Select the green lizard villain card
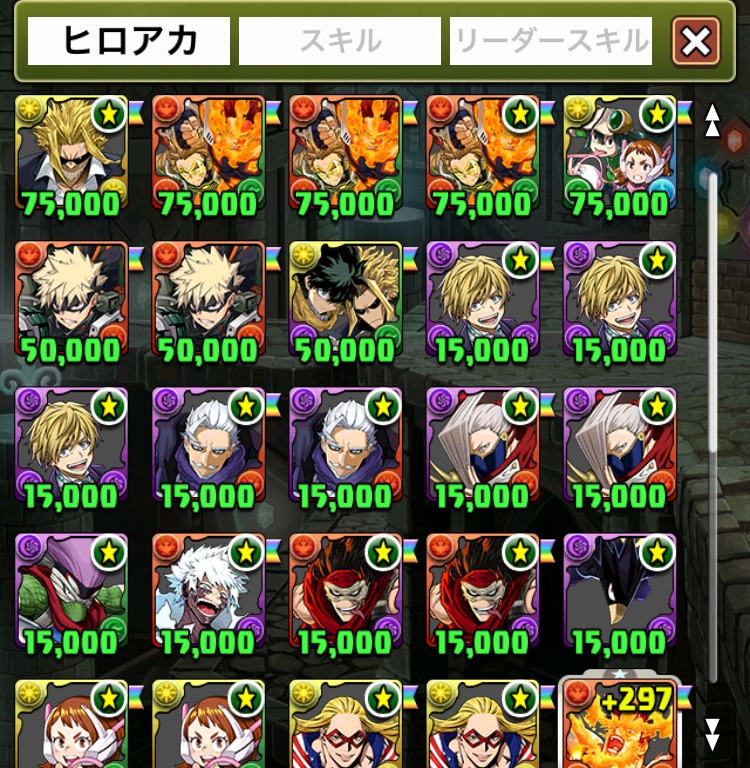 tap(71, 591)
